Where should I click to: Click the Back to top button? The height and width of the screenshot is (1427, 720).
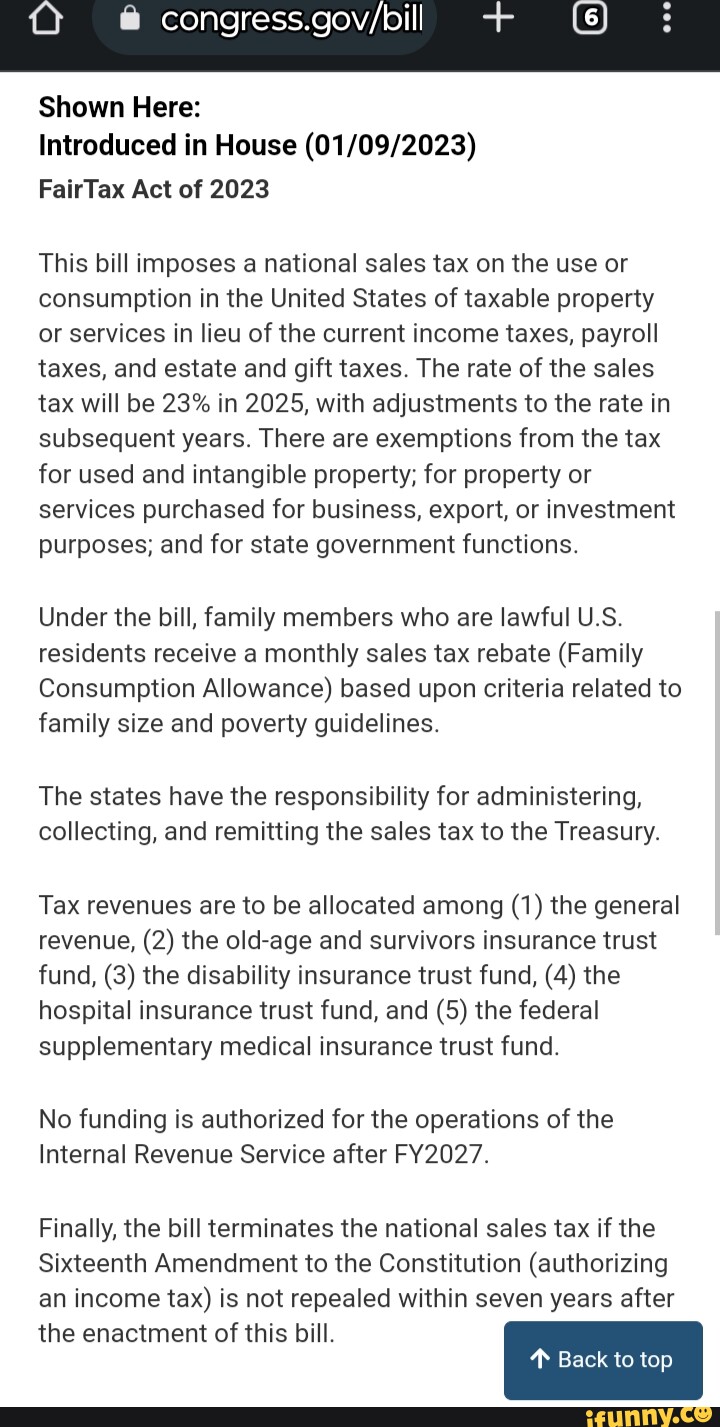tap(603, 1359)
